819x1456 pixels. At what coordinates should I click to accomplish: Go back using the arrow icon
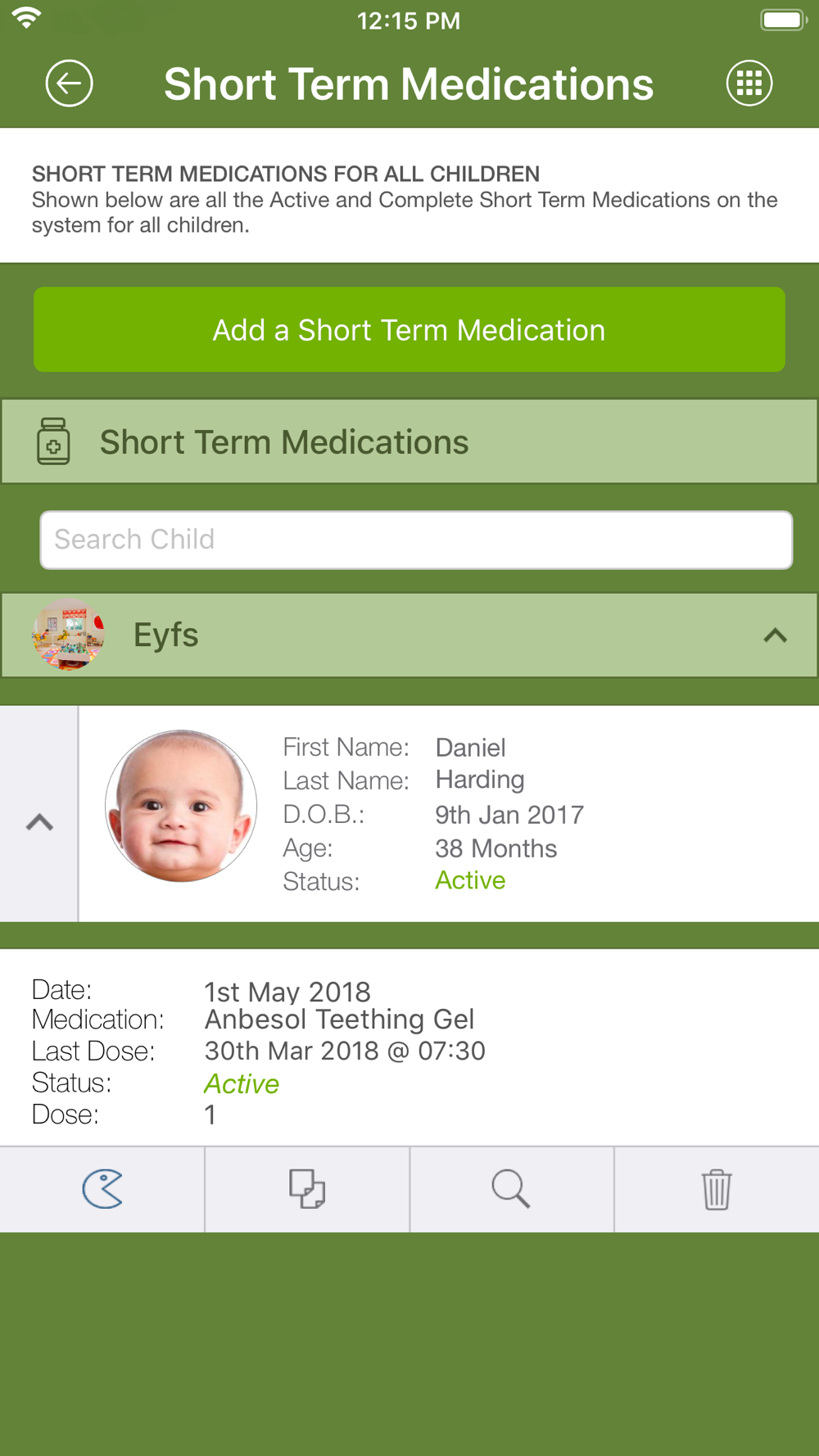[69, 84]
